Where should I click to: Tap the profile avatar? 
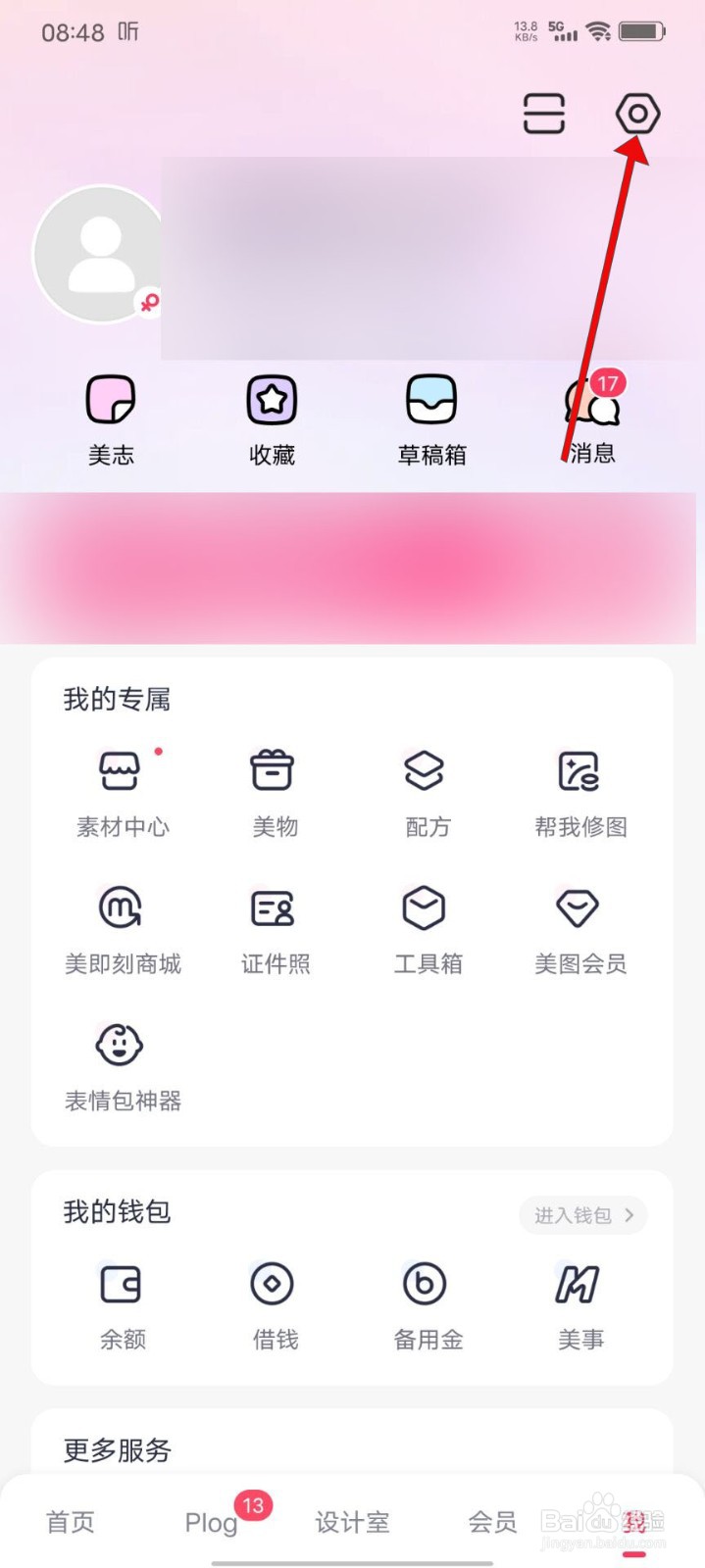pyautogui.click(x=98, y=254)
